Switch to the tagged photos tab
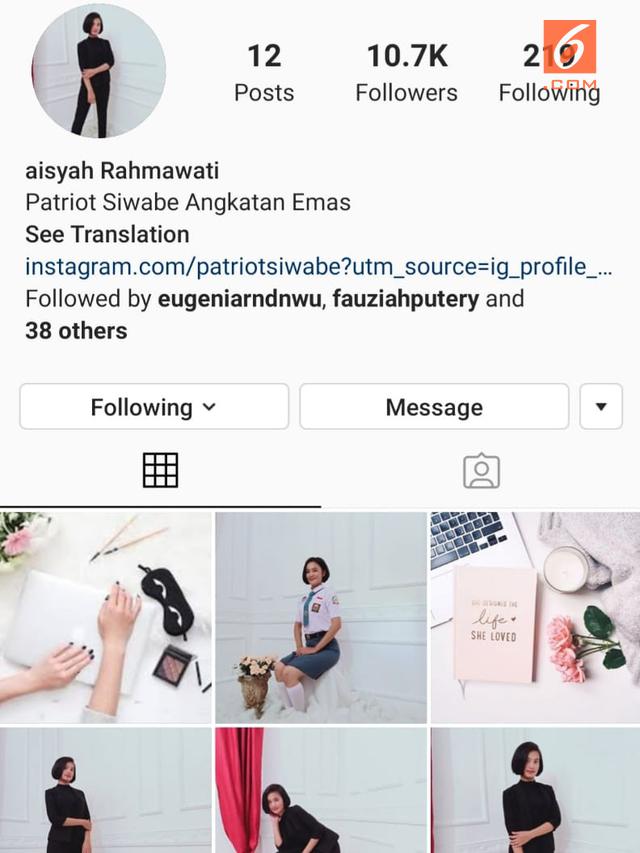640x853 pixels. tap(481, 470)
